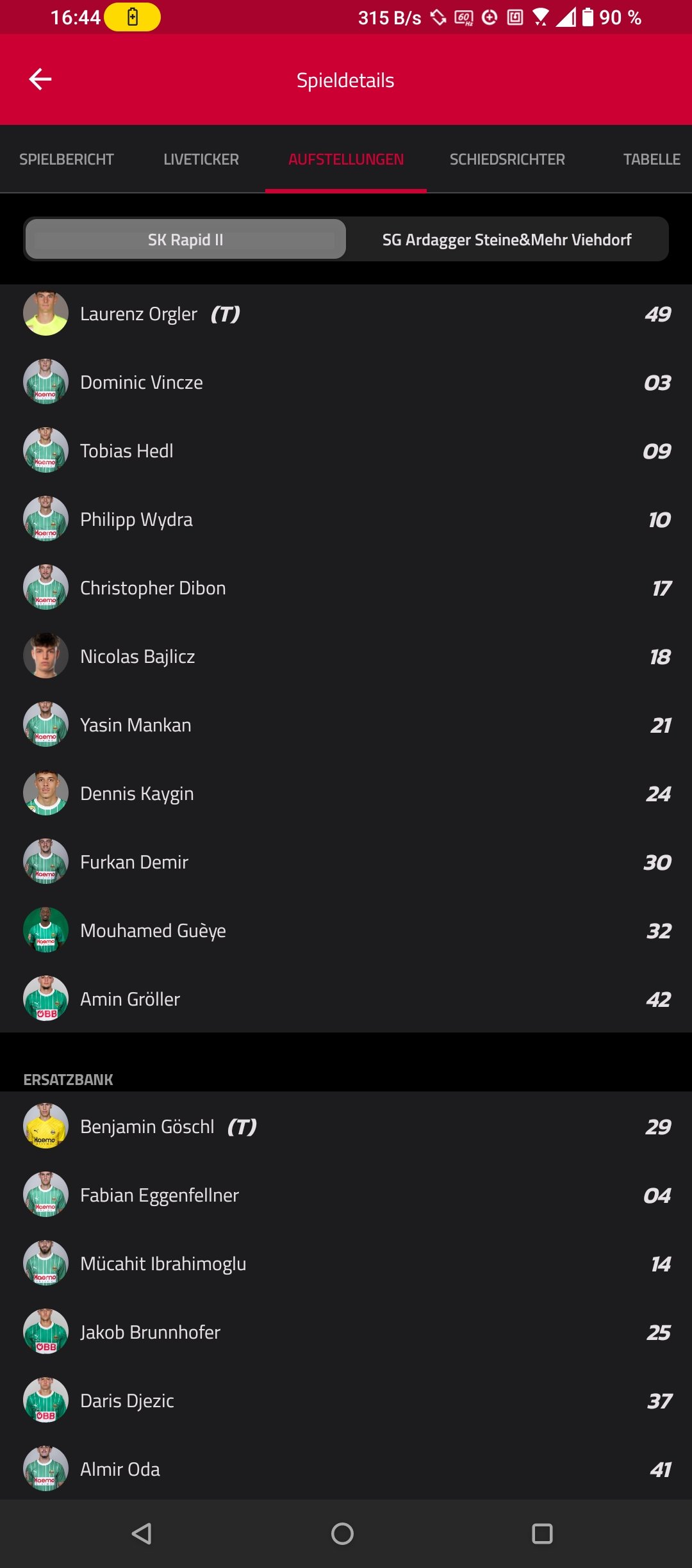The image size is (692, 1568).
Task: Open substitute goalkeeper Benjamin Göschl
Action: point(346,1127)
